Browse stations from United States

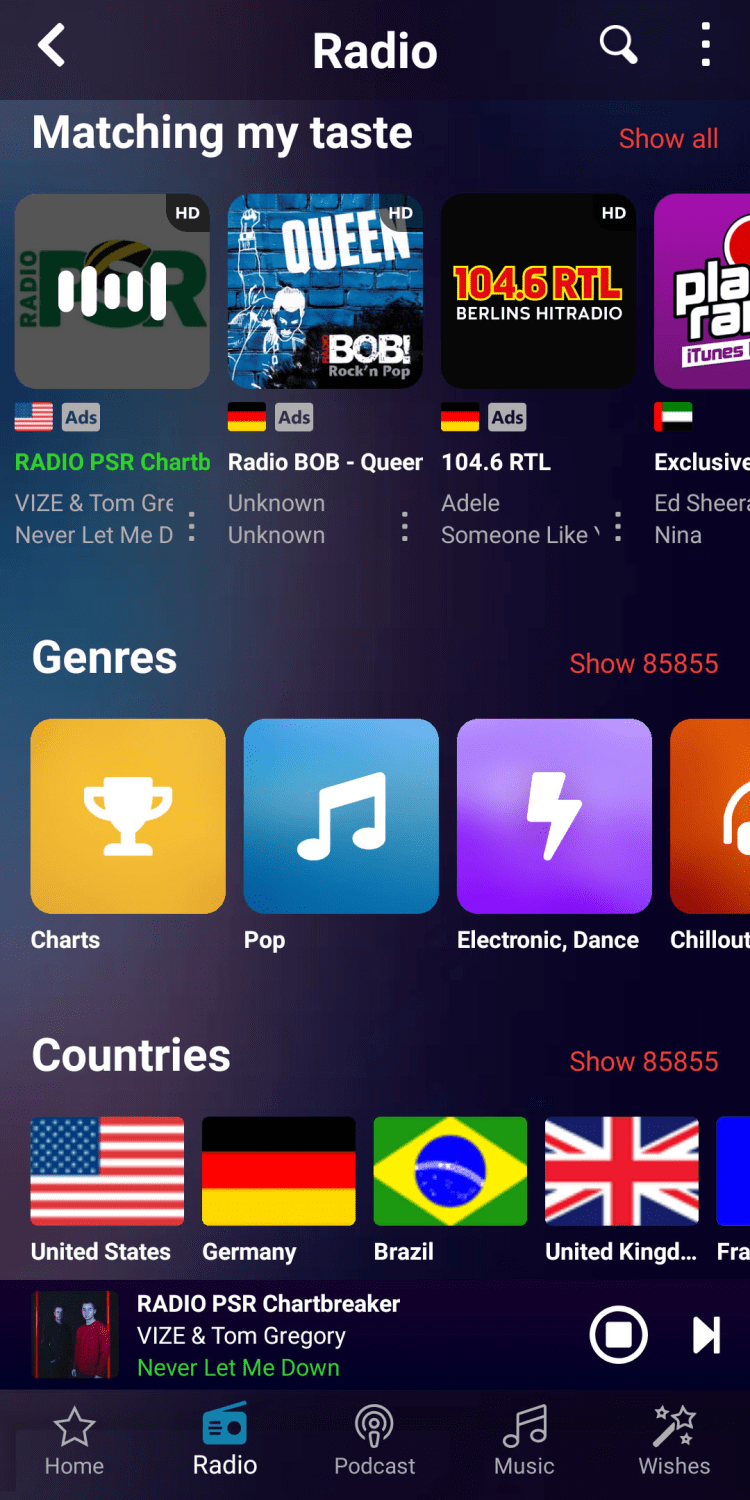coord(107,1171)
